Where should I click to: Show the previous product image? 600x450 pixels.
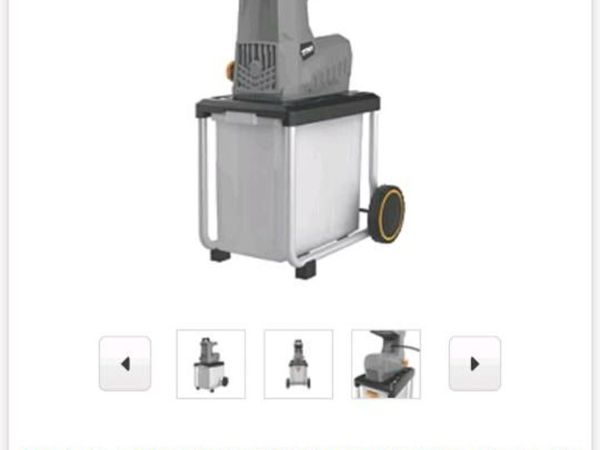click(125, 364)
